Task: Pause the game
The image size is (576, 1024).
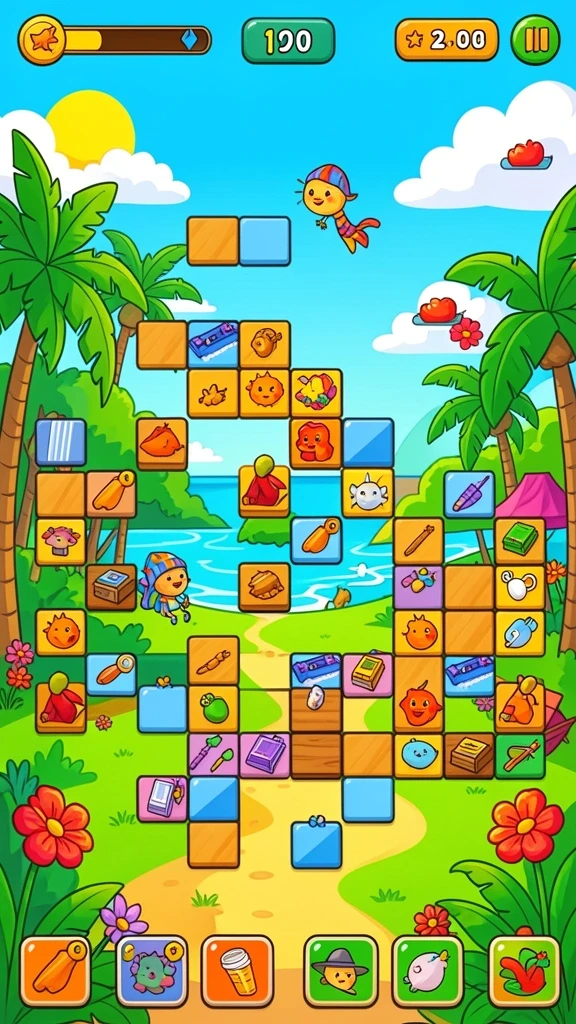Action: [x=535, y=40]
